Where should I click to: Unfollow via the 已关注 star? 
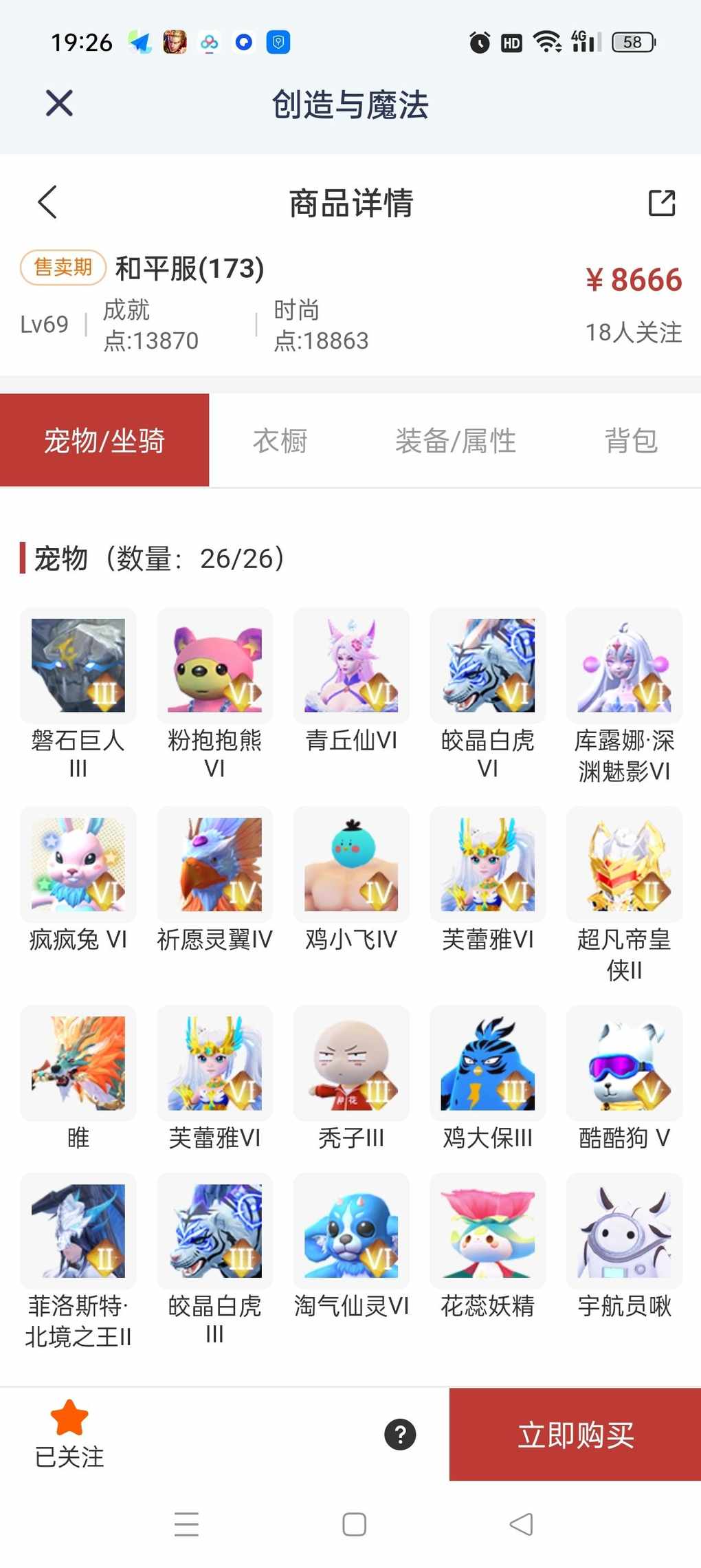tap(69, 1434)
